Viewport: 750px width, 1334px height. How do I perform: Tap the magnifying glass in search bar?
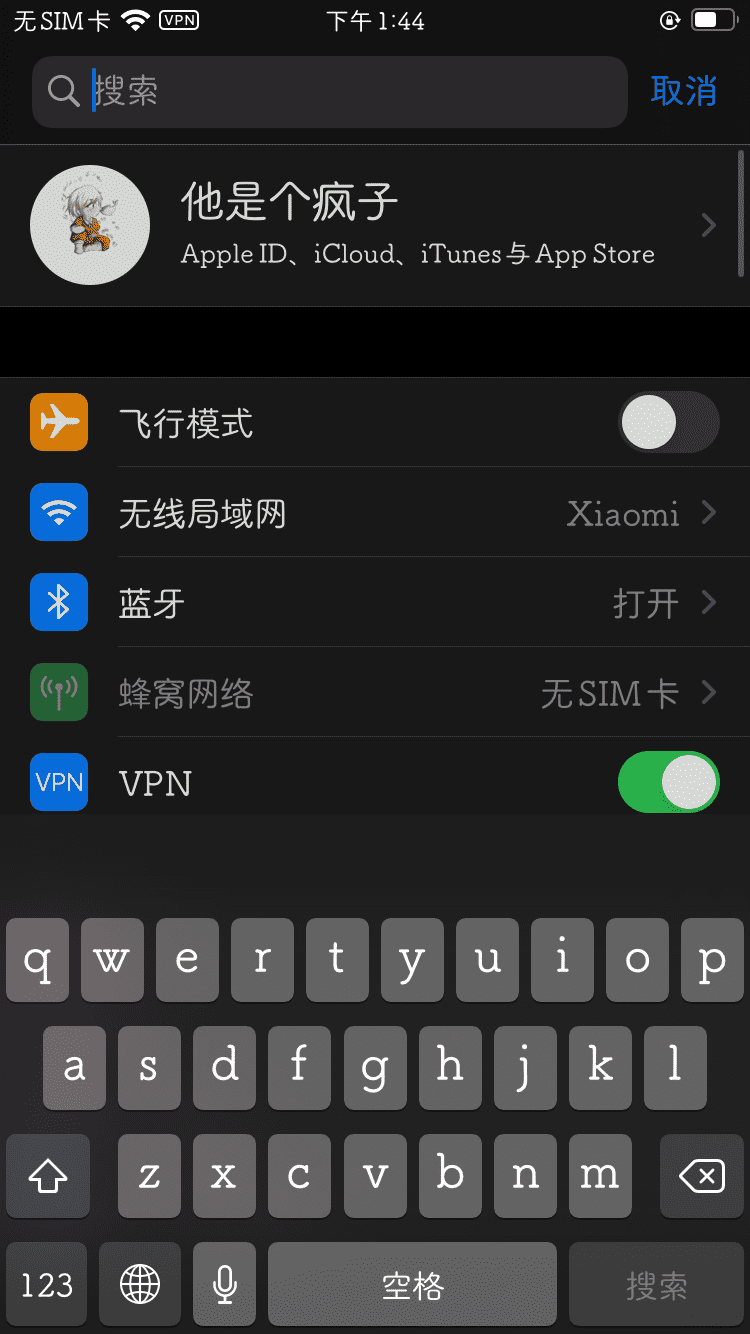point(63,91)
